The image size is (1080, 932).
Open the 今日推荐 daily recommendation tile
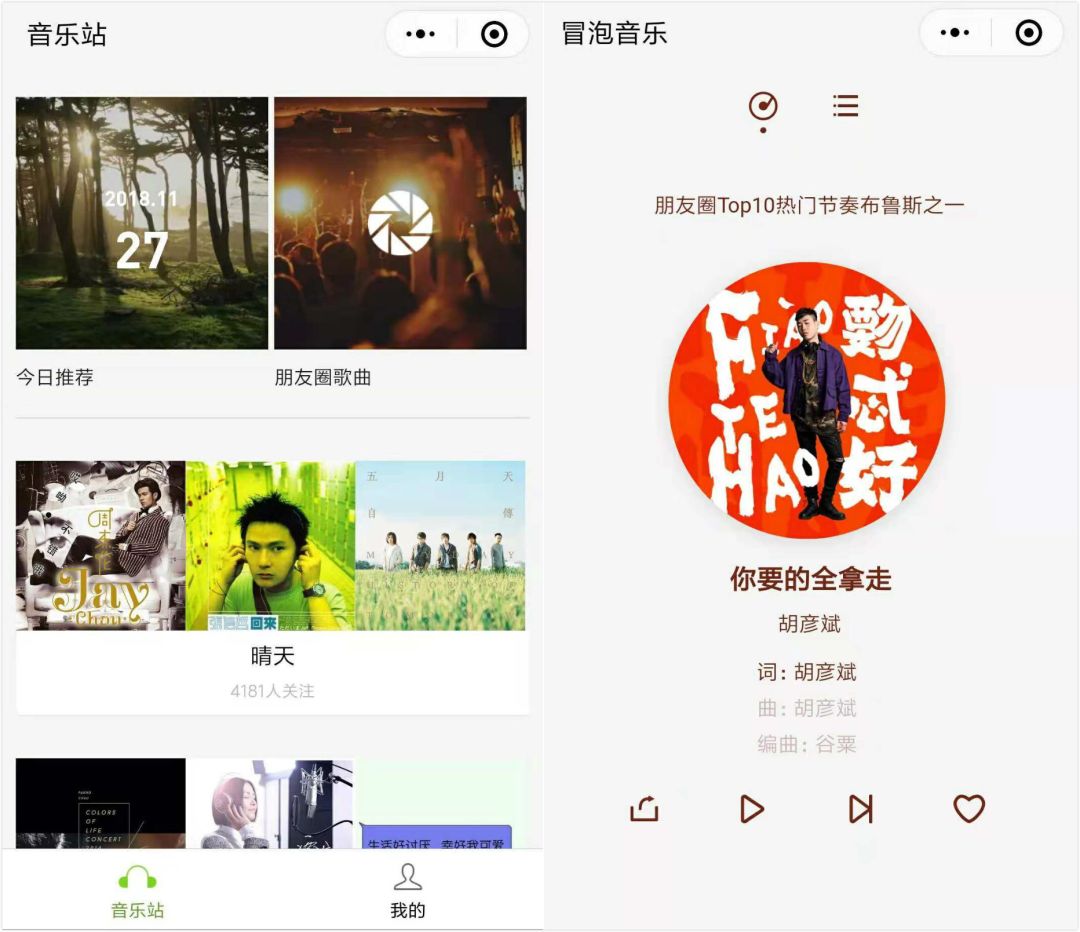click(142, 223)
